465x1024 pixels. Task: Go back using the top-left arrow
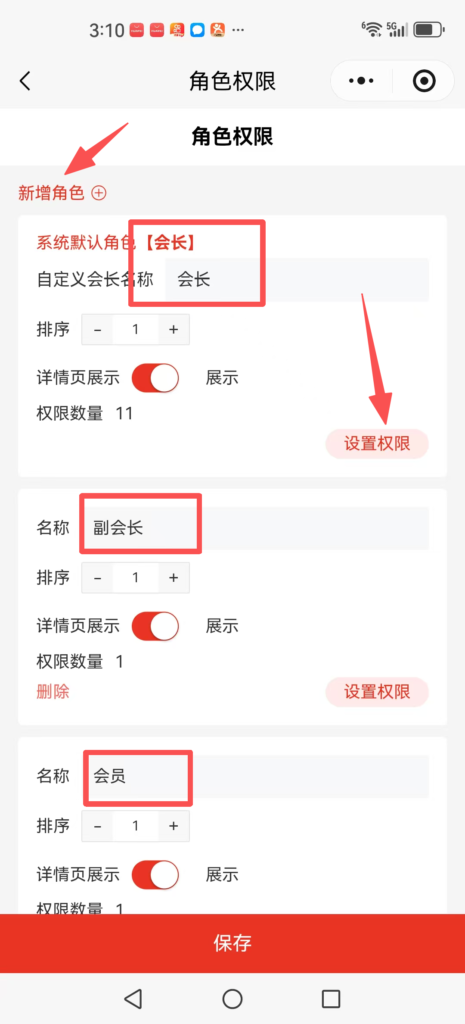25,82
